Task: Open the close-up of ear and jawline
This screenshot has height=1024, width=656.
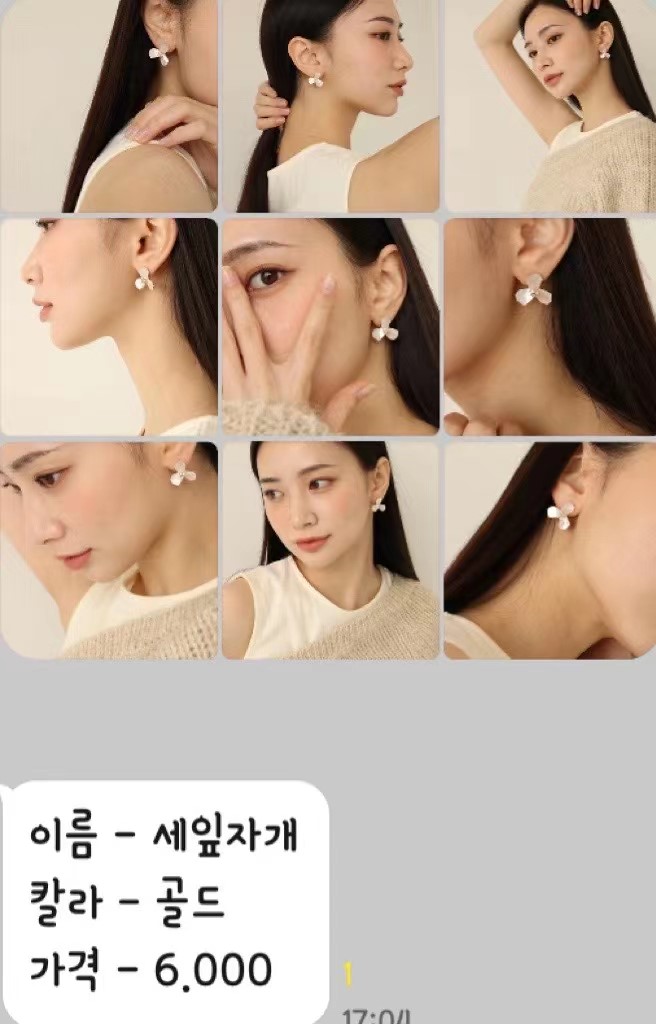Action: coord(549,326)
